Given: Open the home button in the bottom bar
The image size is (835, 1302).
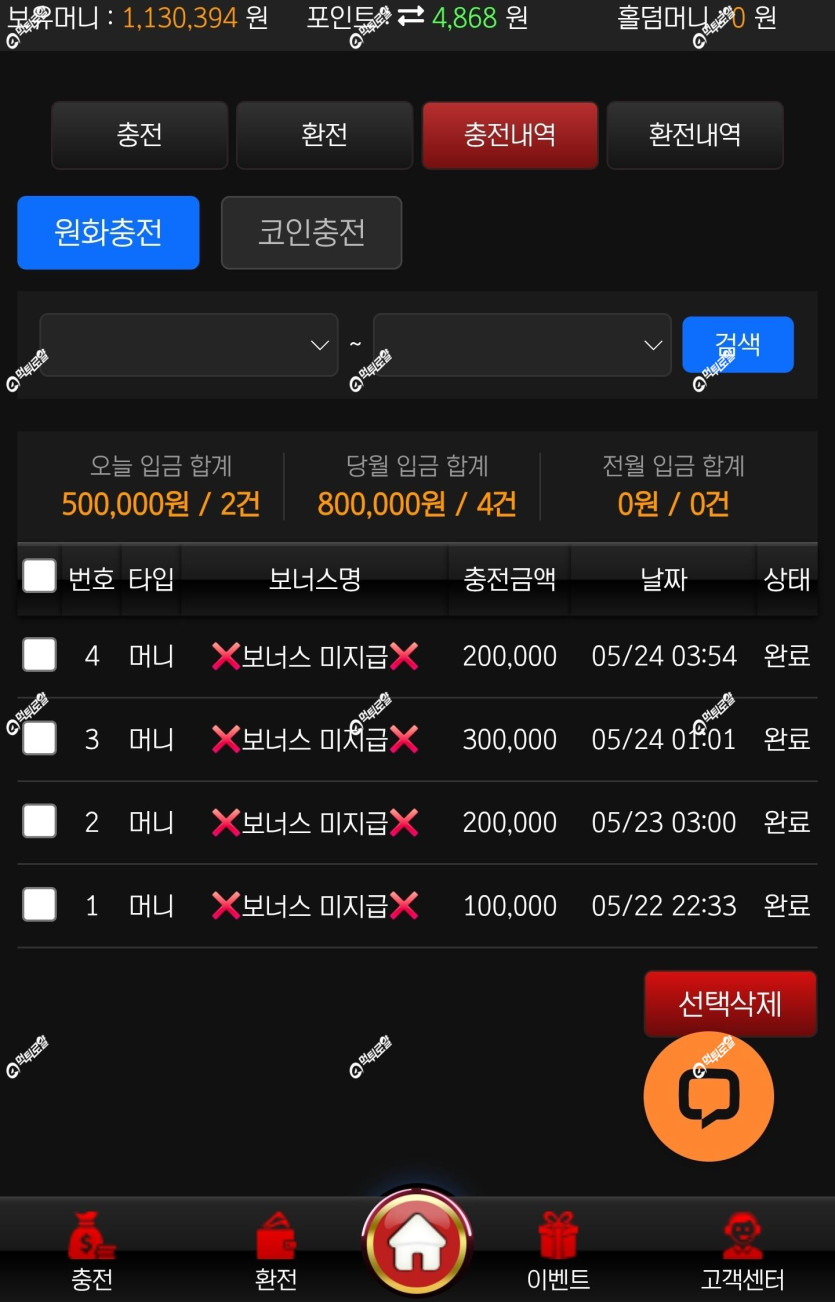Looking at the screenshot, I should [x=417, y=1243].
